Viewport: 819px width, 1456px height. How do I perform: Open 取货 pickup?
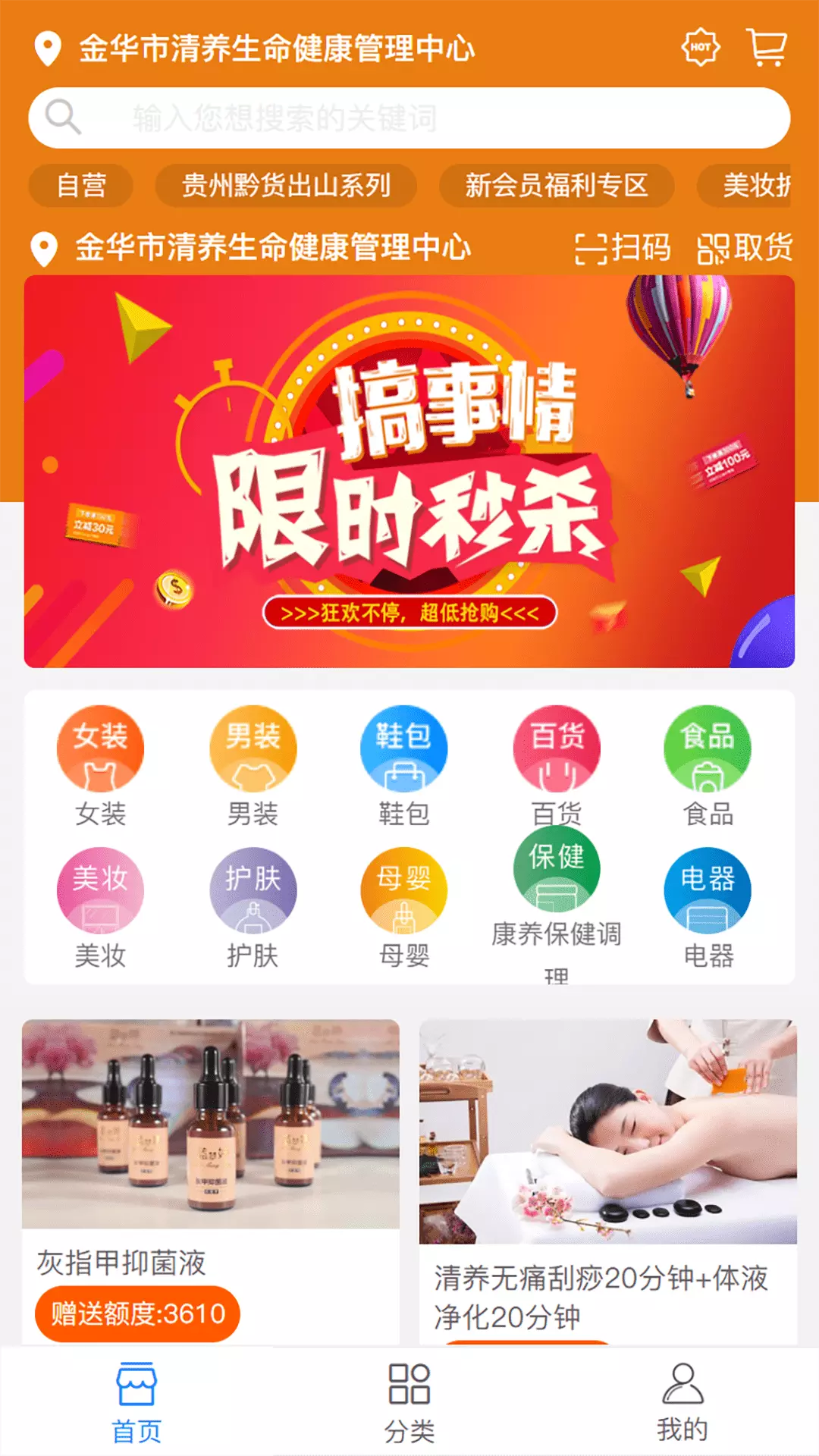coord(745,248)
